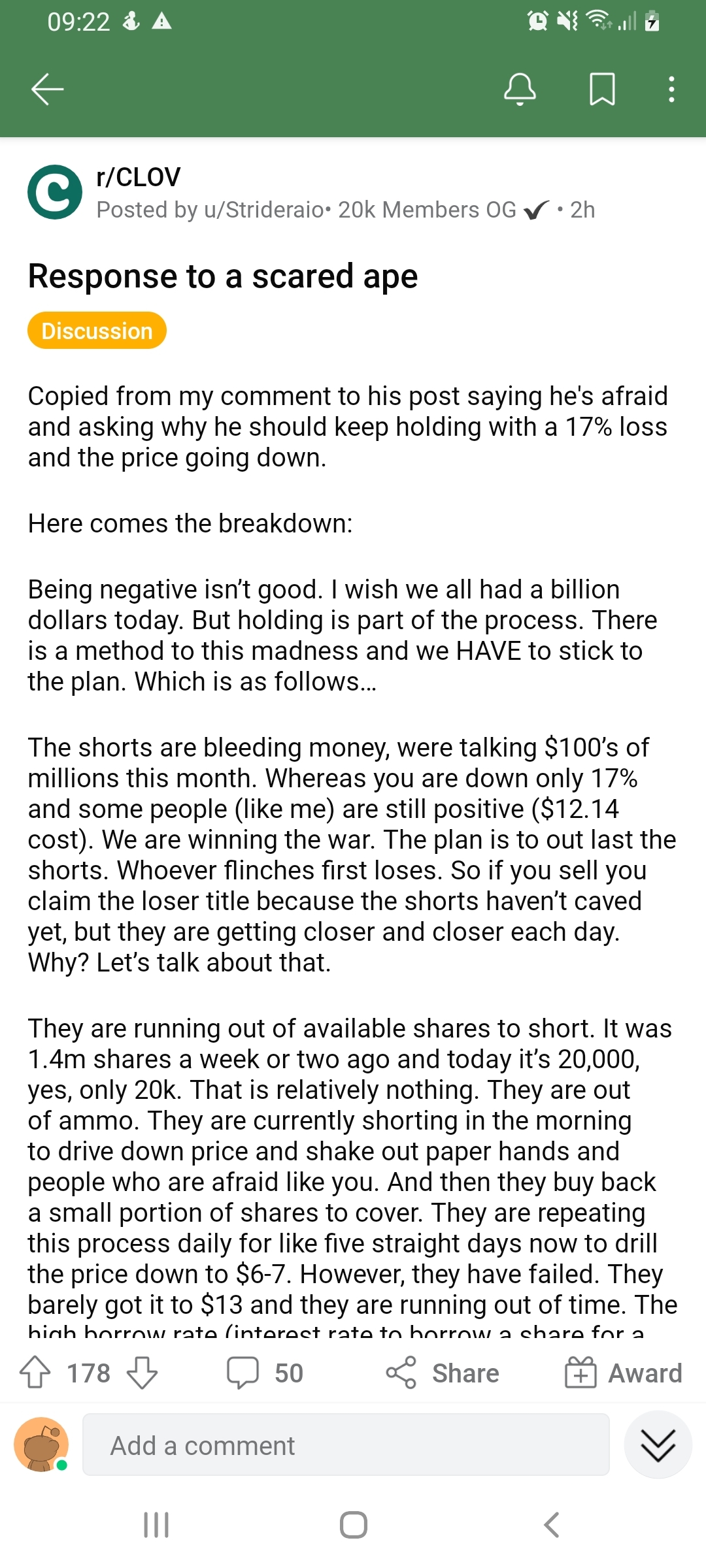Visit the r/CLOV subreddit link
The width and height of the screenshot is (706, 1568).
point(138,177)
